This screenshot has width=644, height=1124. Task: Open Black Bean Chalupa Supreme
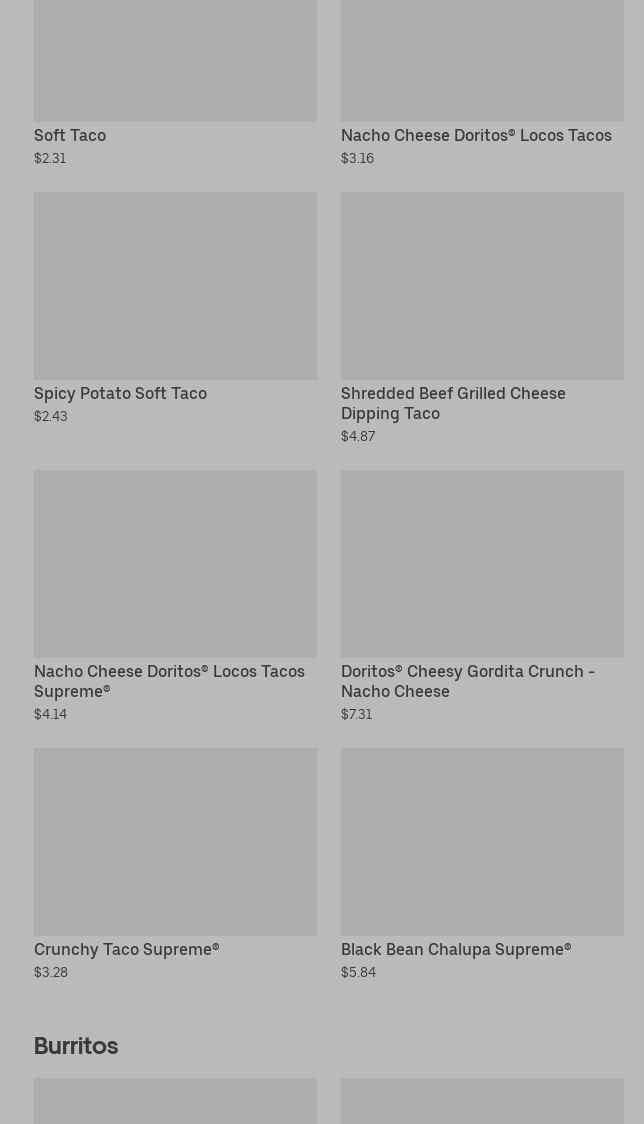coord(482,865)
